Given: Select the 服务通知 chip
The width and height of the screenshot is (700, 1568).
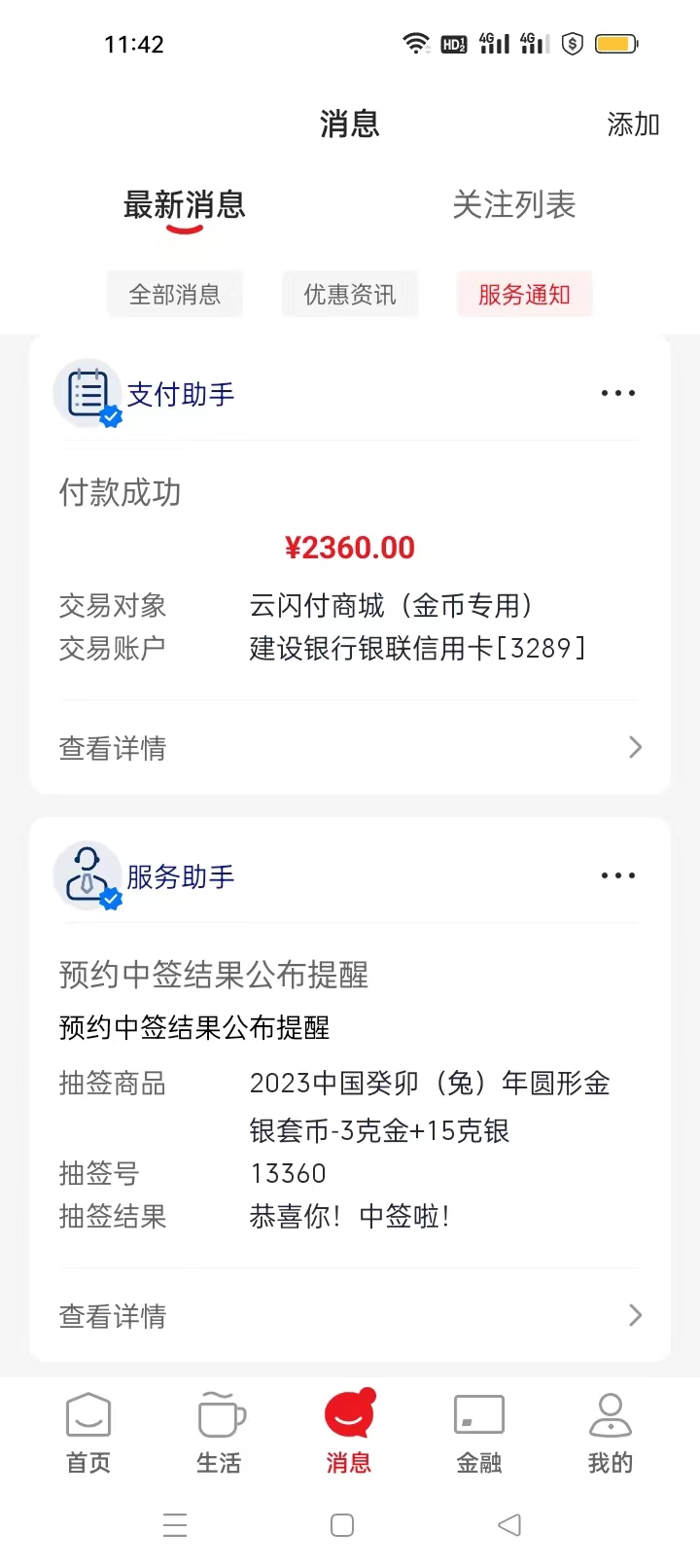Looking at the screenshot, I should pos(524,294).
